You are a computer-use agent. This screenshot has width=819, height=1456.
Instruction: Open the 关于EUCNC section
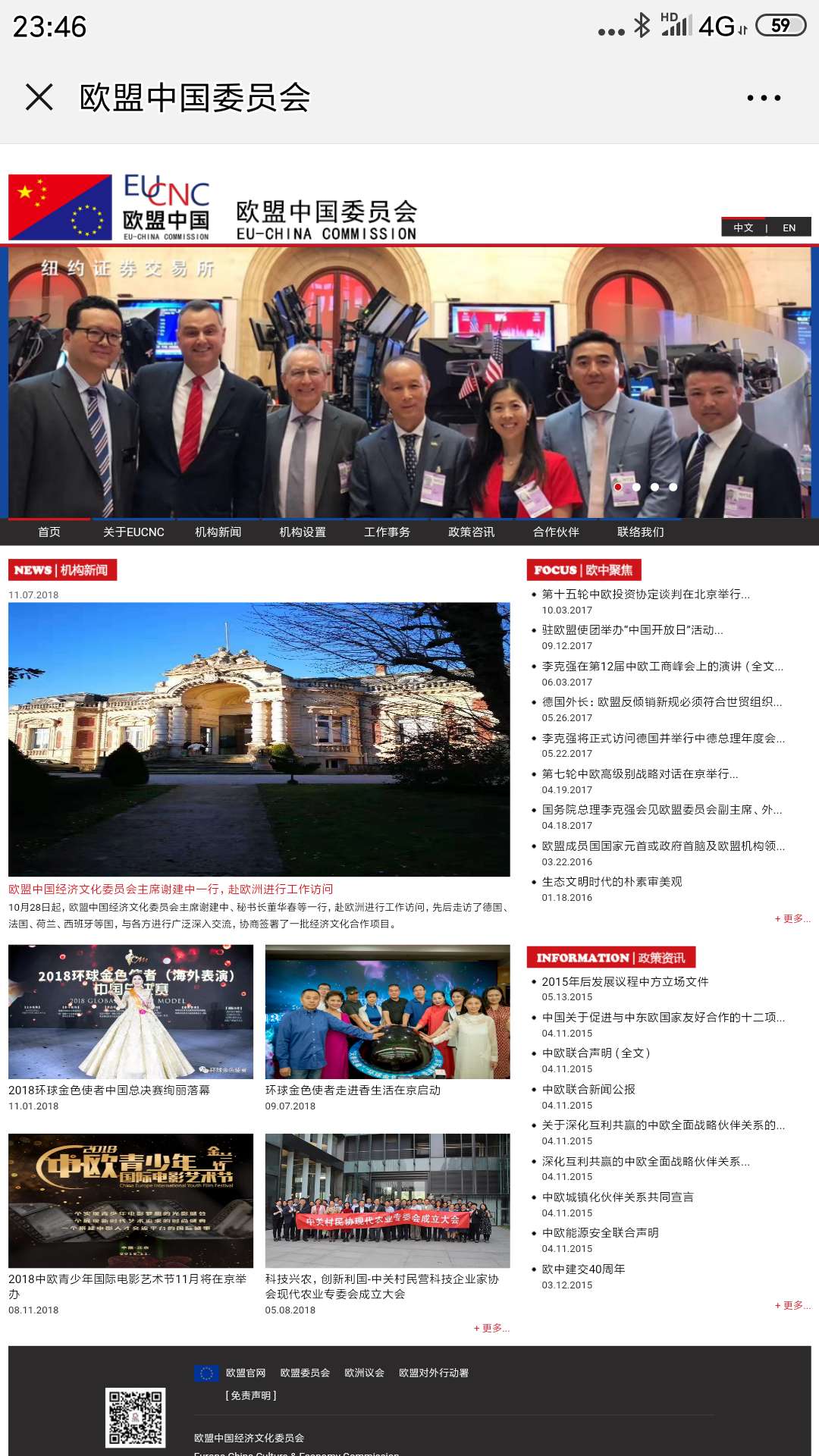pyautogui.click(x=133, y=532)
